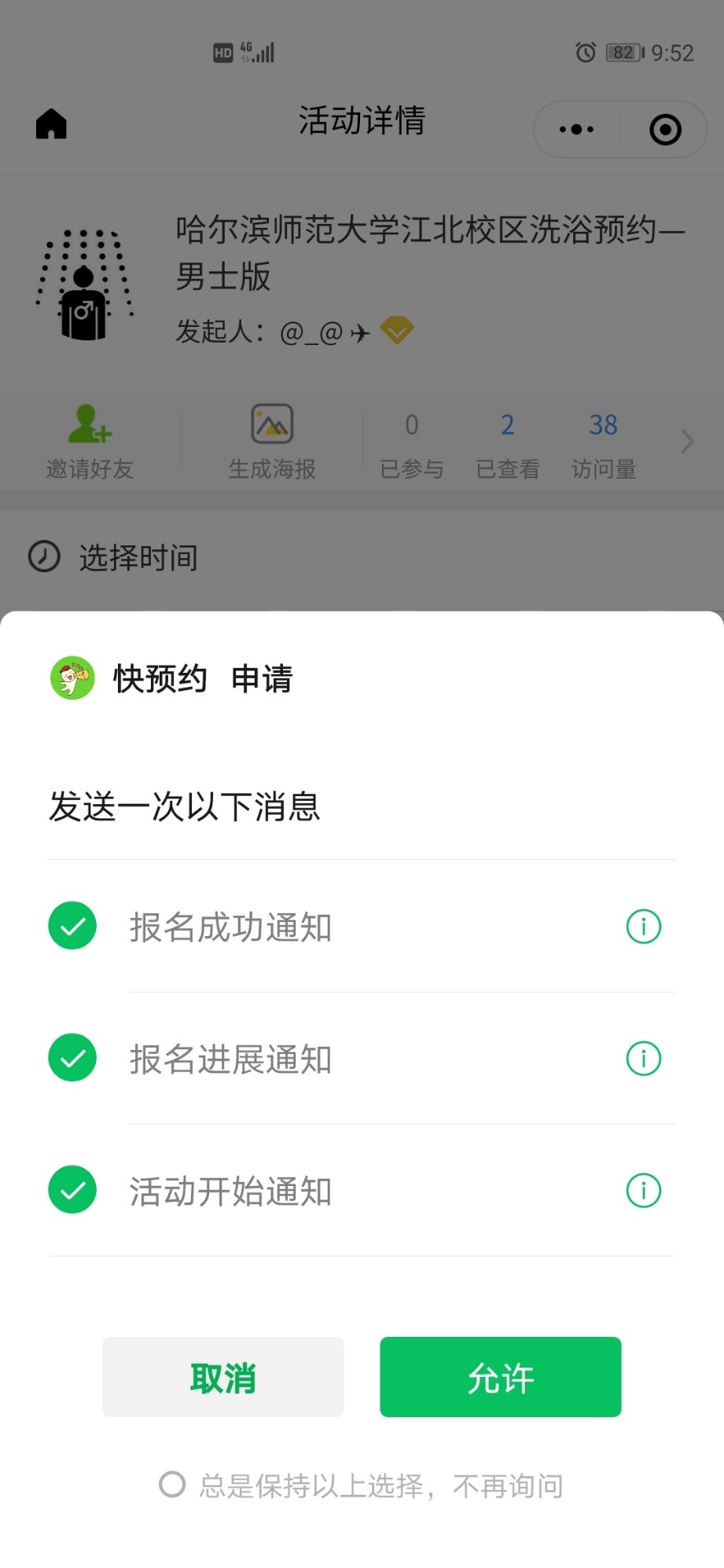Uncheck 报名成功通知
This screenshot has height=1568, width=724.
tap(72, 926)
